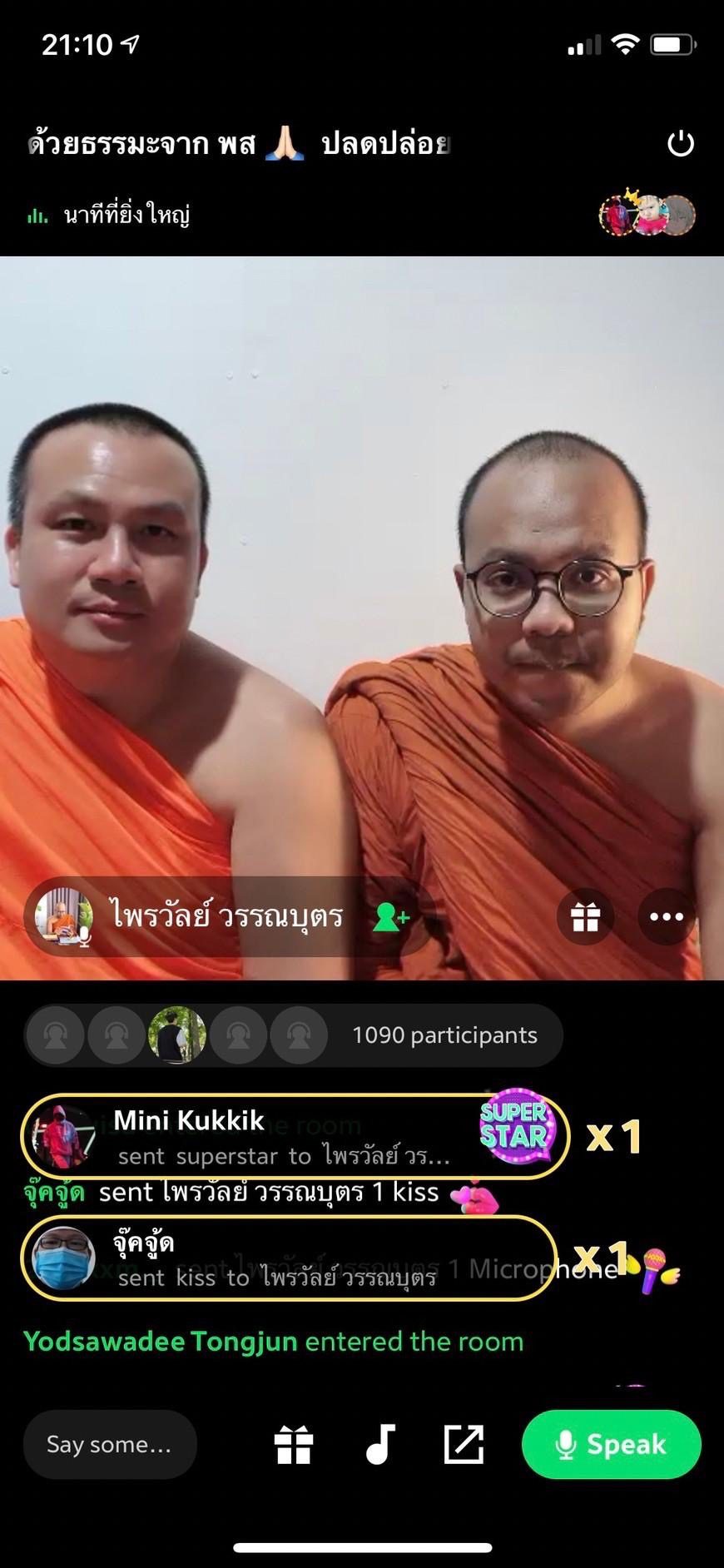The width and height of the screenshot is (724, 1568).
Task: Open the Say something chat field
Action: point(110,1445)
